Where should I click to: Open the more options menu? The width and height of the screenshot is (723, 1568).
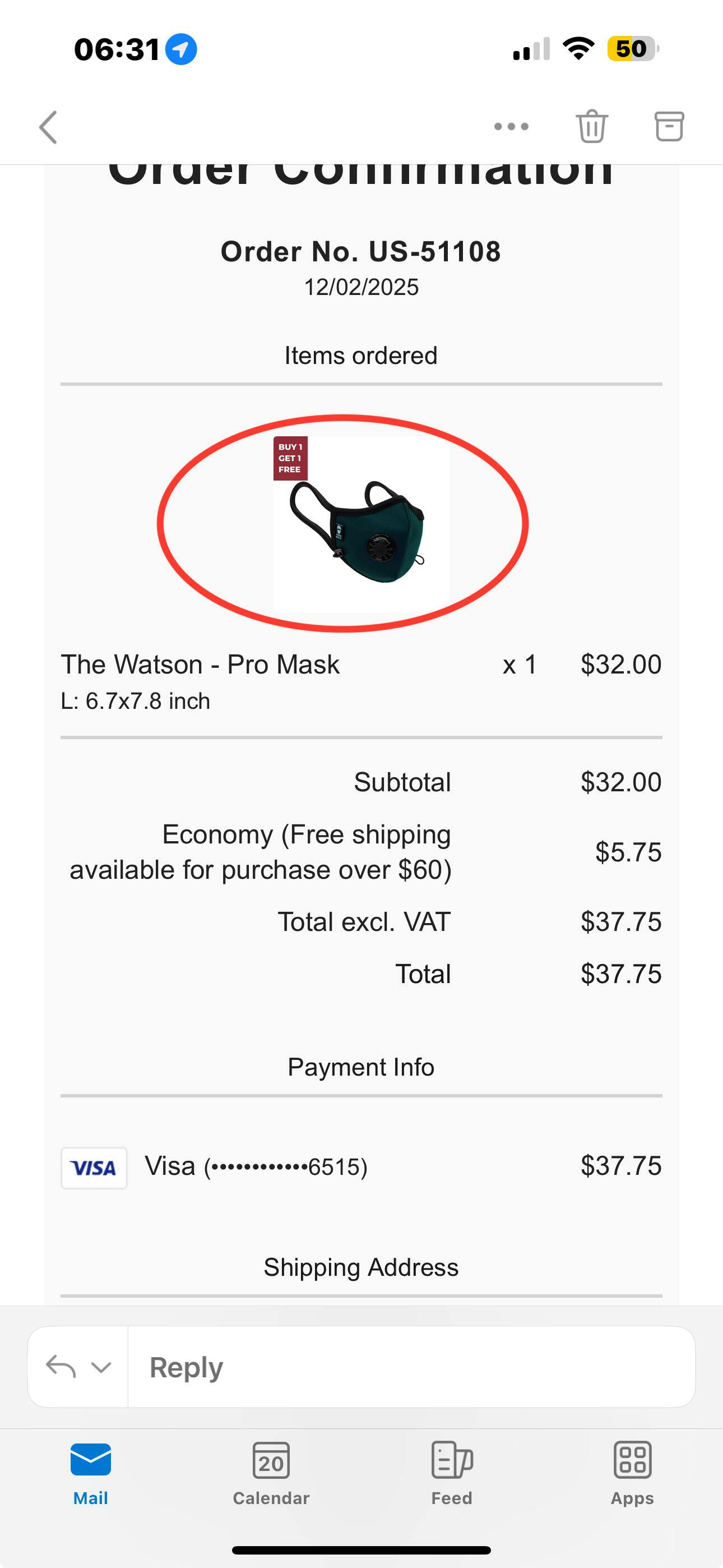pyautogui.click(x=511, y=127)
